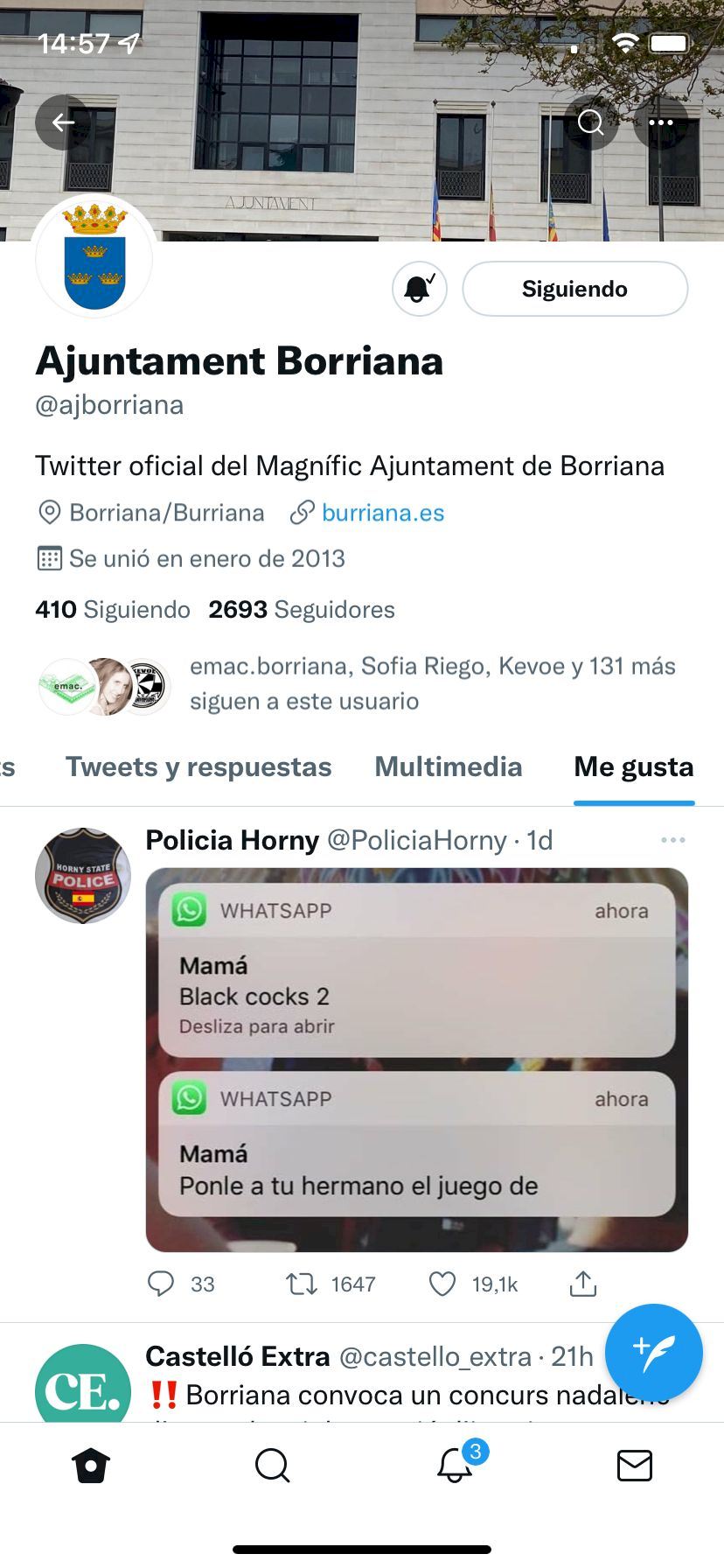Viewport: 724px width, 1568px height.
Task: Go back using the arrow icon
Action: [x=63, y=122]
